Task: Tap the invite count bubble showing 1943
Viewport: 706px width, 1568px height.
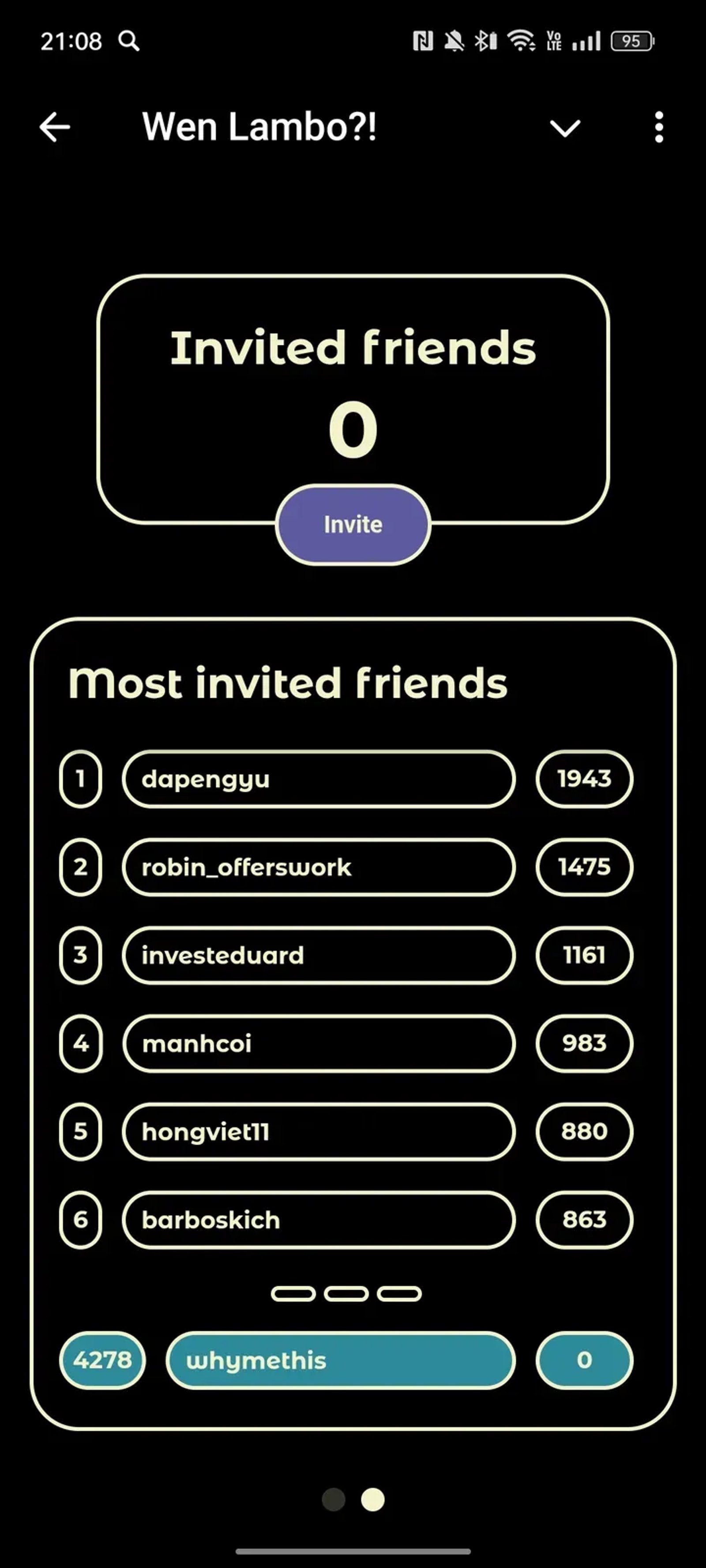Action: coord(584,779)
